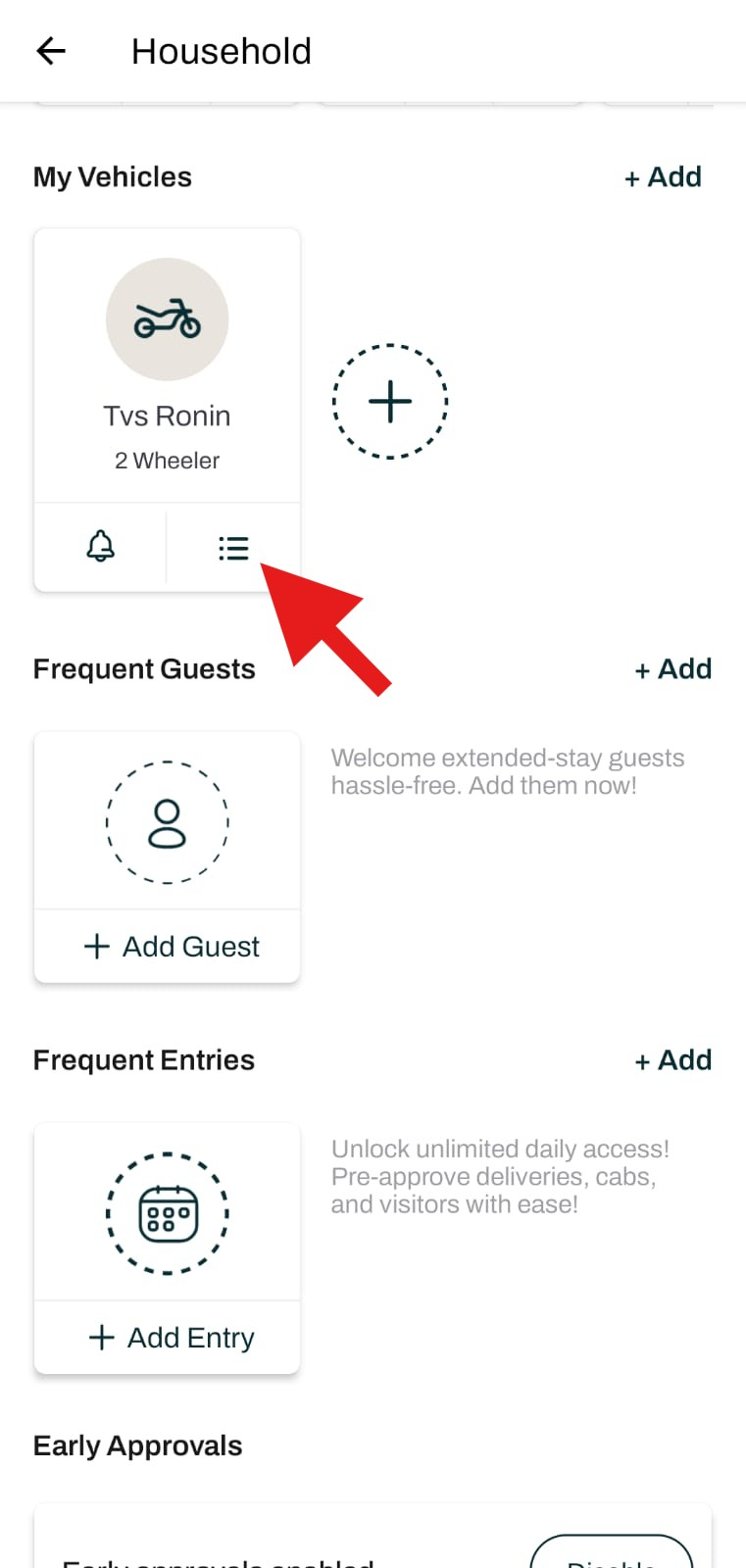The height and width of the screenshot is (1568, 746).
Task: Disable early approvals
Action: [612, 1554]
